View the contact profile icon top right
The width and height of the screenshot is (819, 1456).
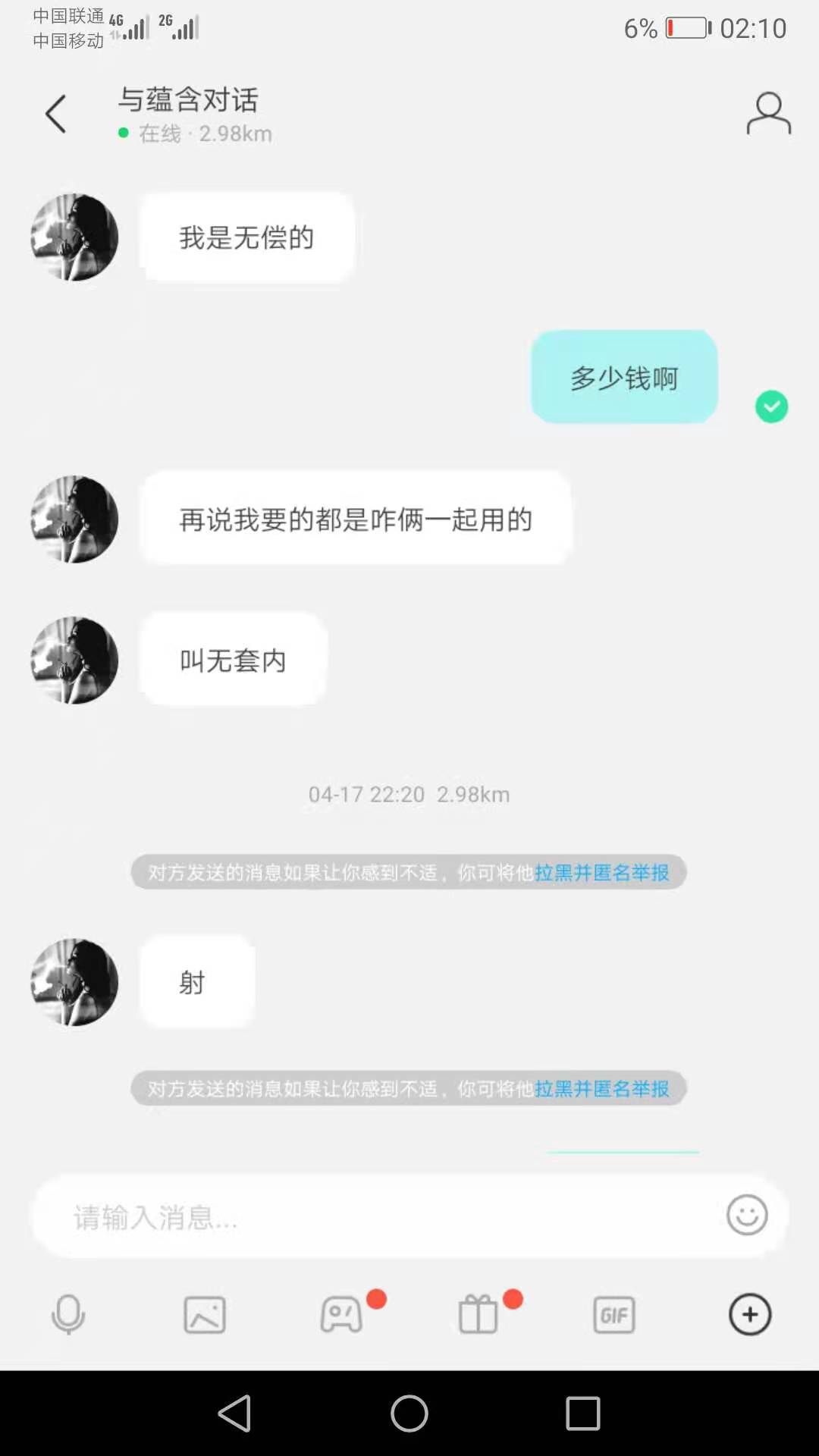tap(767, 114)
